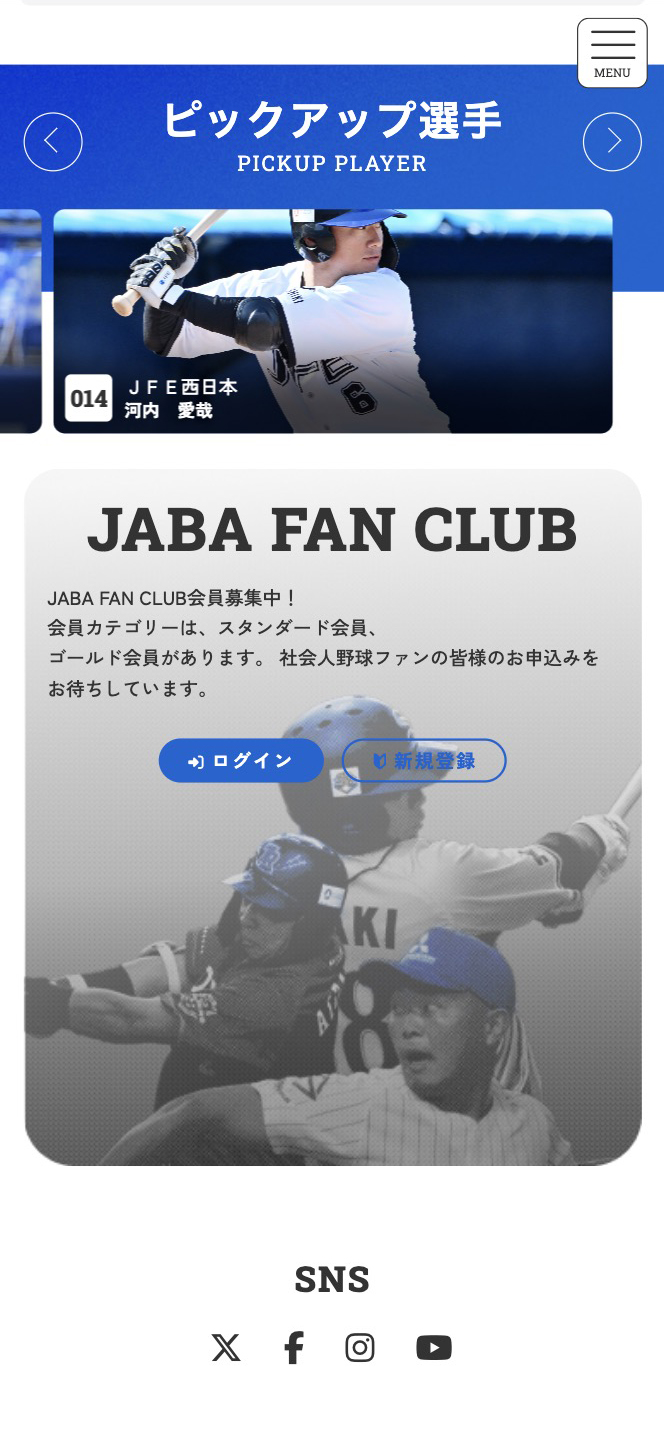Open the Instagram page

pyautogui.click(x=360, y=1348)
